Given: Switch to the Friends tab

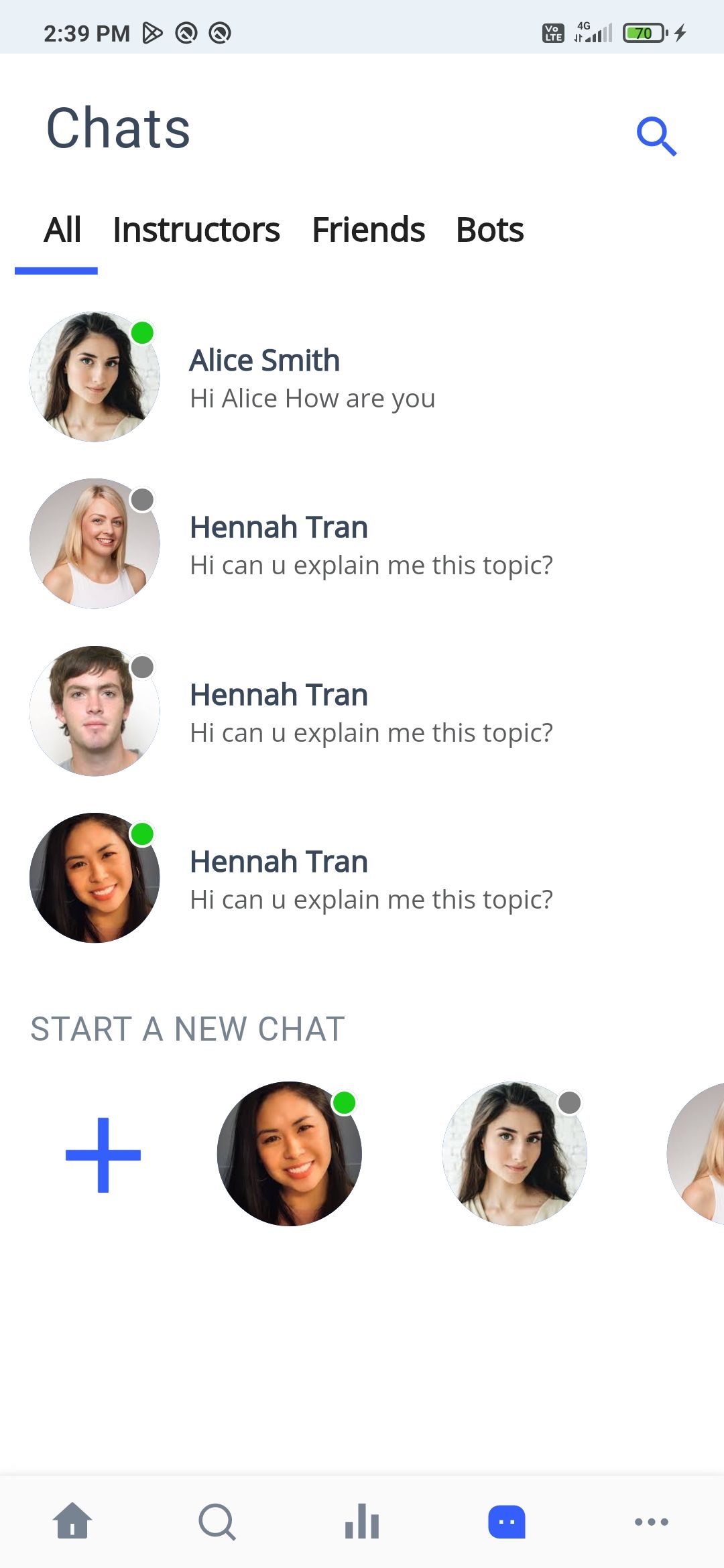Looking at the screenshot, I should (368, 230).
